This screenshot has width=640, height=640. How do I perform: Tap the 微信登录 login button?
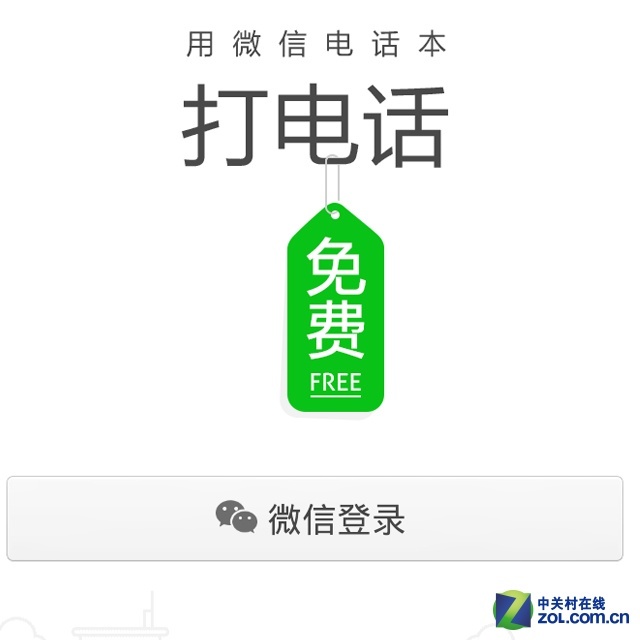coord(314,518)
